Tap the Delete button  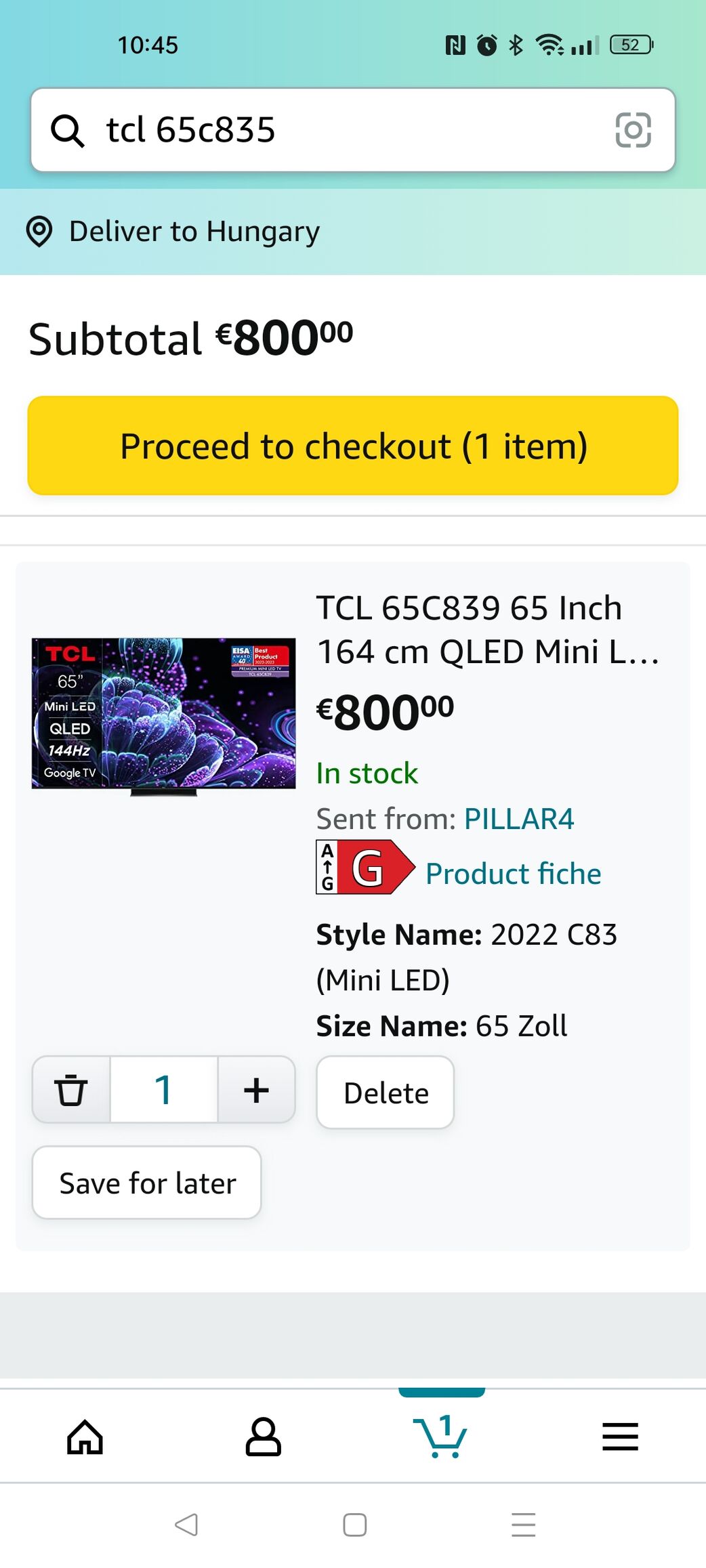(x=385, y=1093)
